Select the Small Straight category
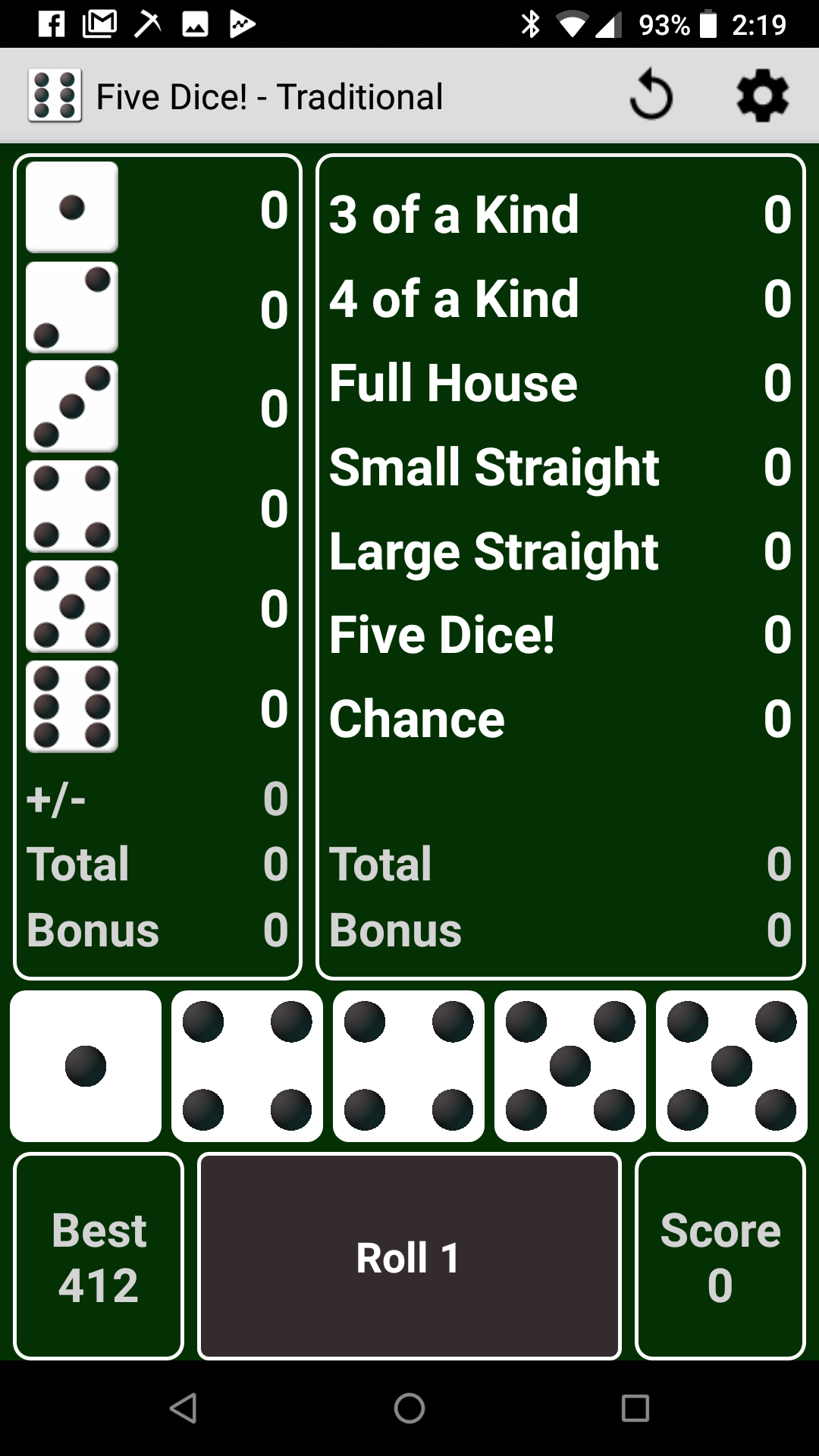 click(557, 467)
